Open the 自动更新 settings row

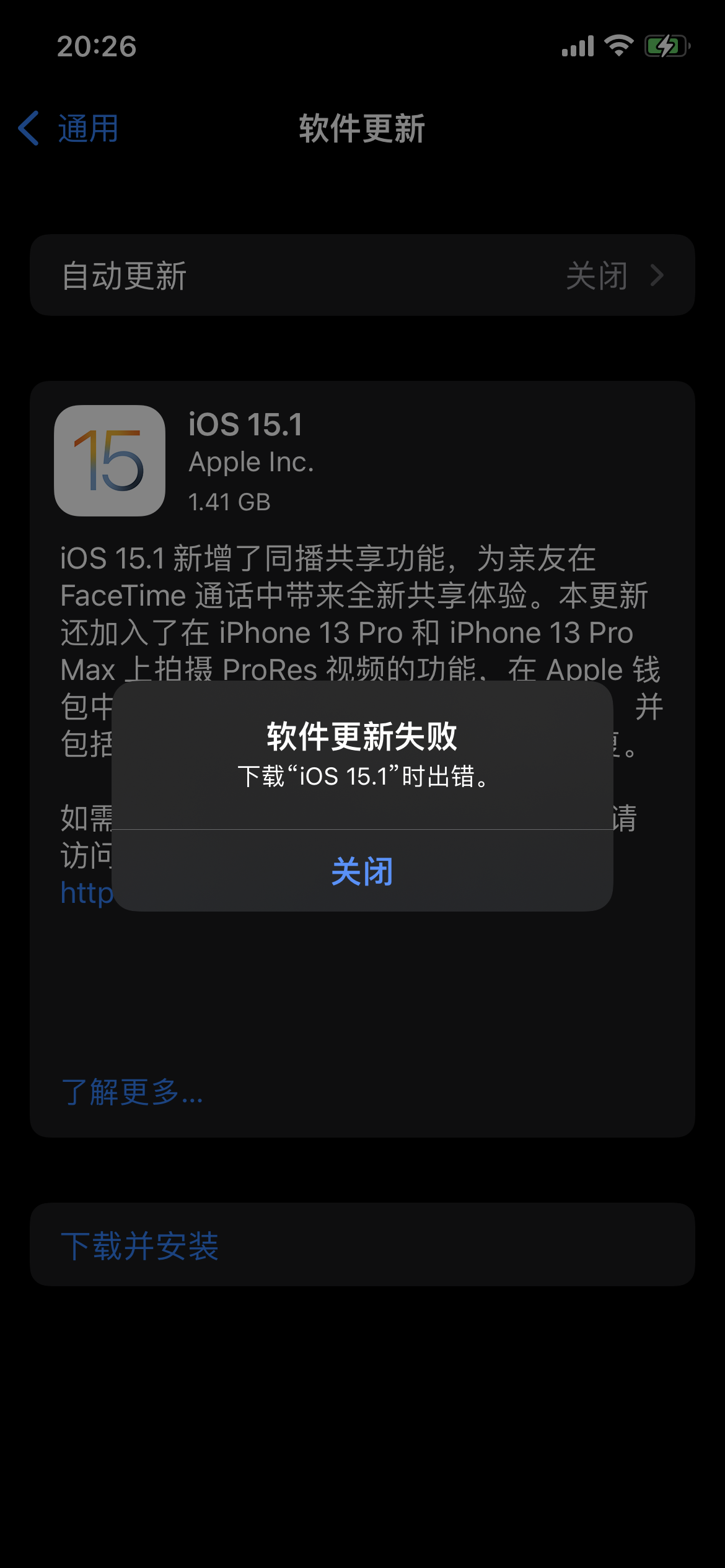click(362, 276)
